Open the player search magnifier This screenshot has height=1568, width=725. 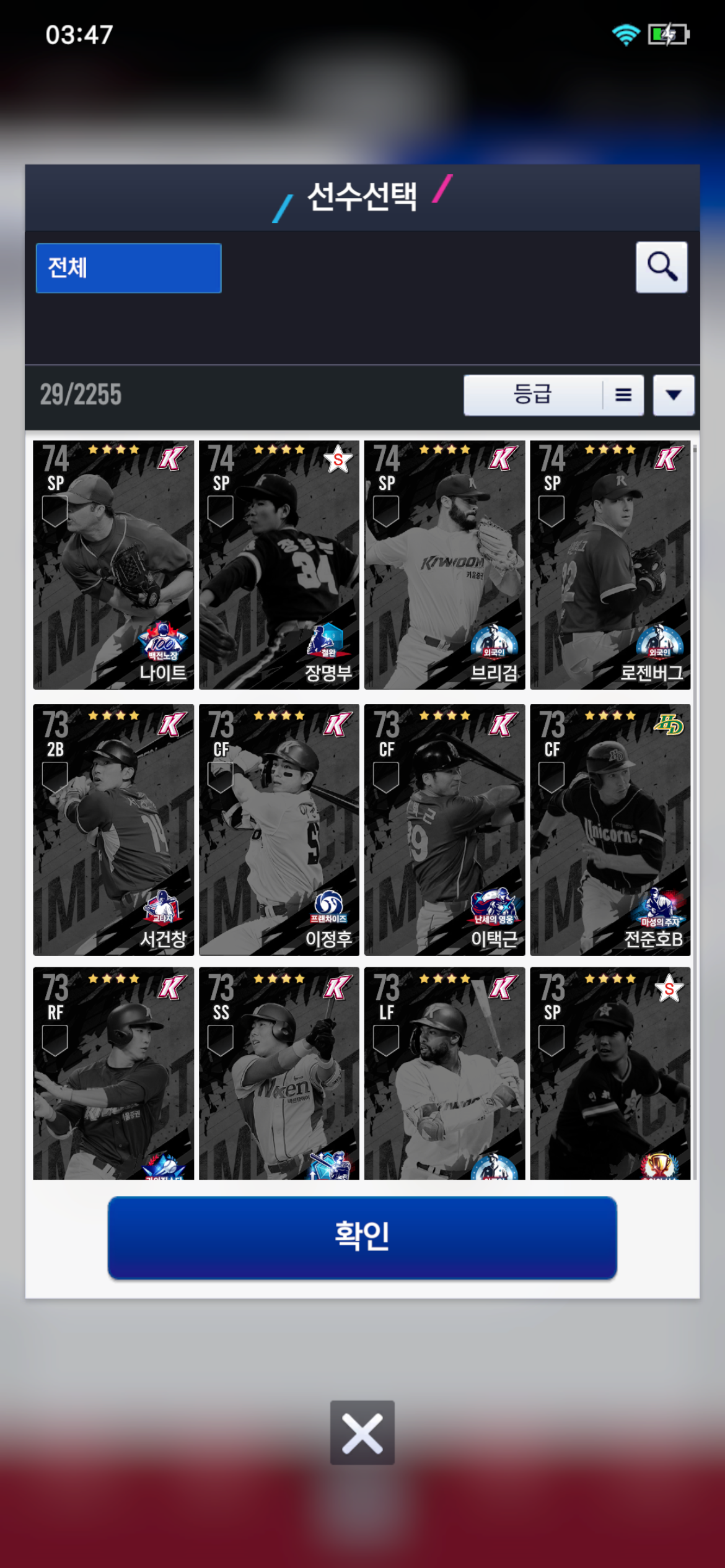point(661,267)
